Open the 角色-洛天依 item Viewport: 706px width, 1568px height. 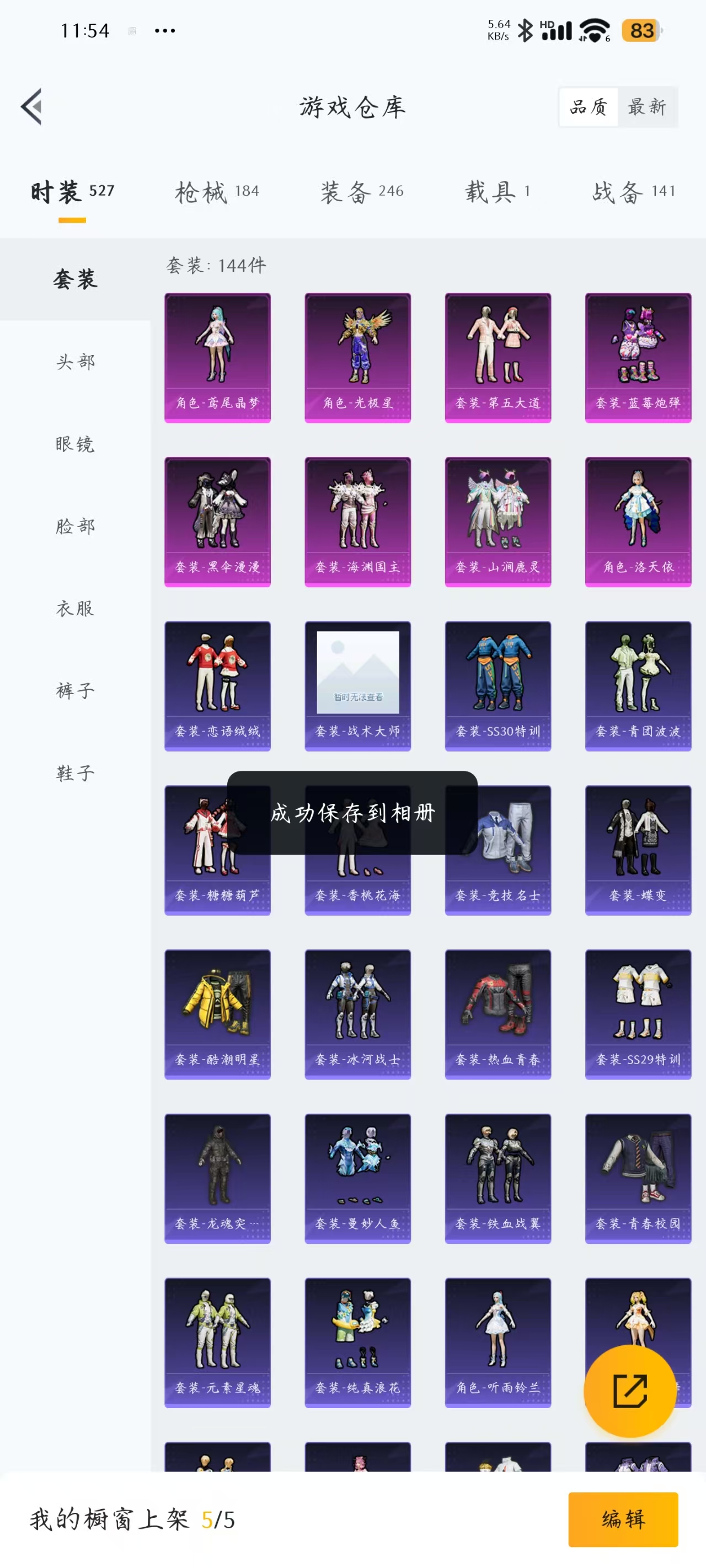(x=638, y=522)
